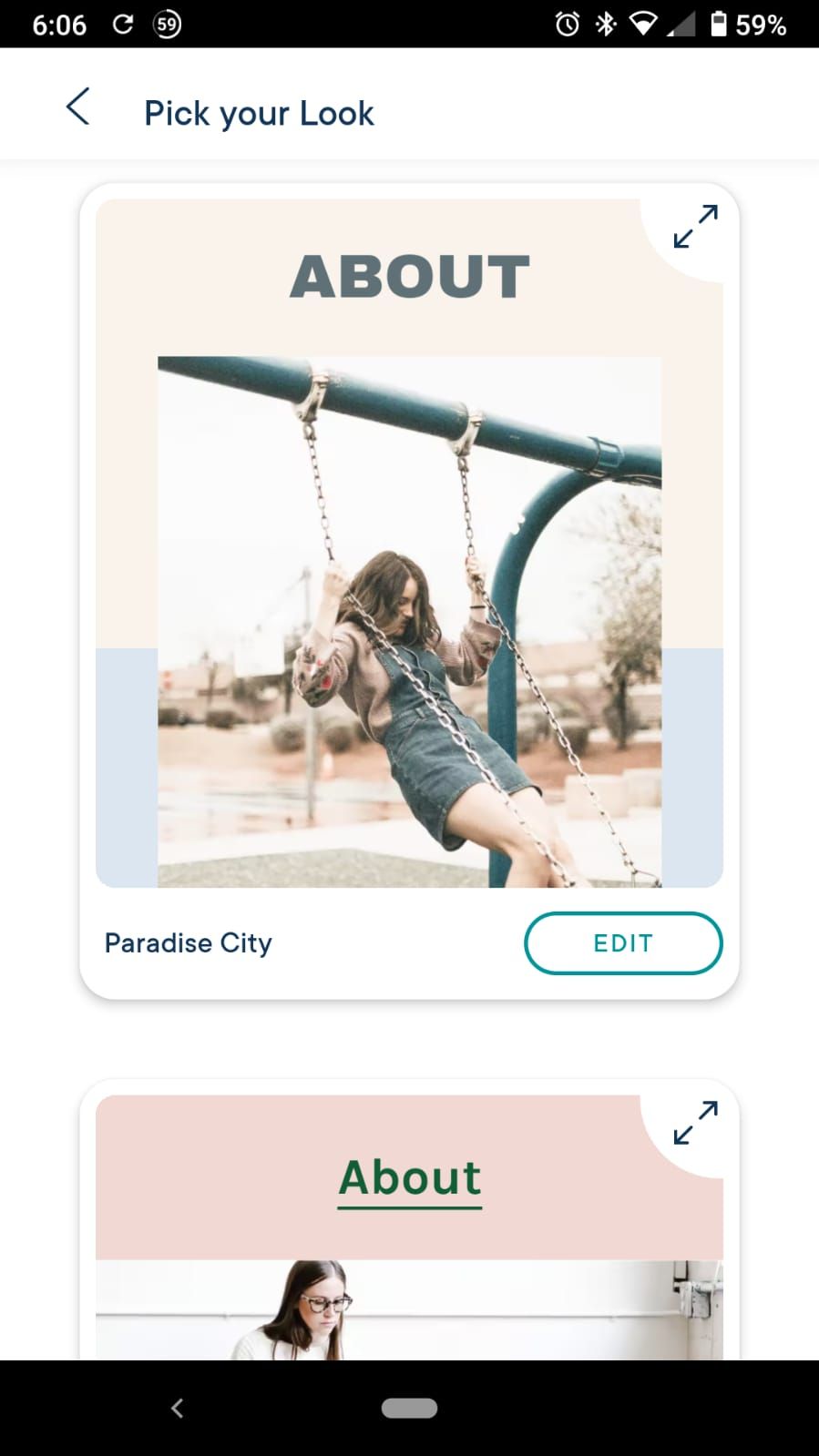Expand the Paradise City template preview
This screenshot has height=1456, width=819.
point(695,227)
